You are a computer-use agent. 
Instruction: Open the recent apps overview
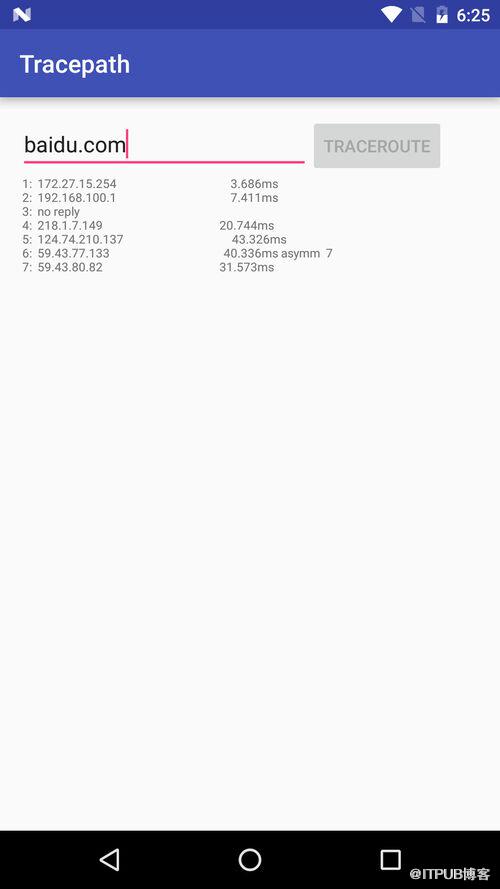coord(390,860)
